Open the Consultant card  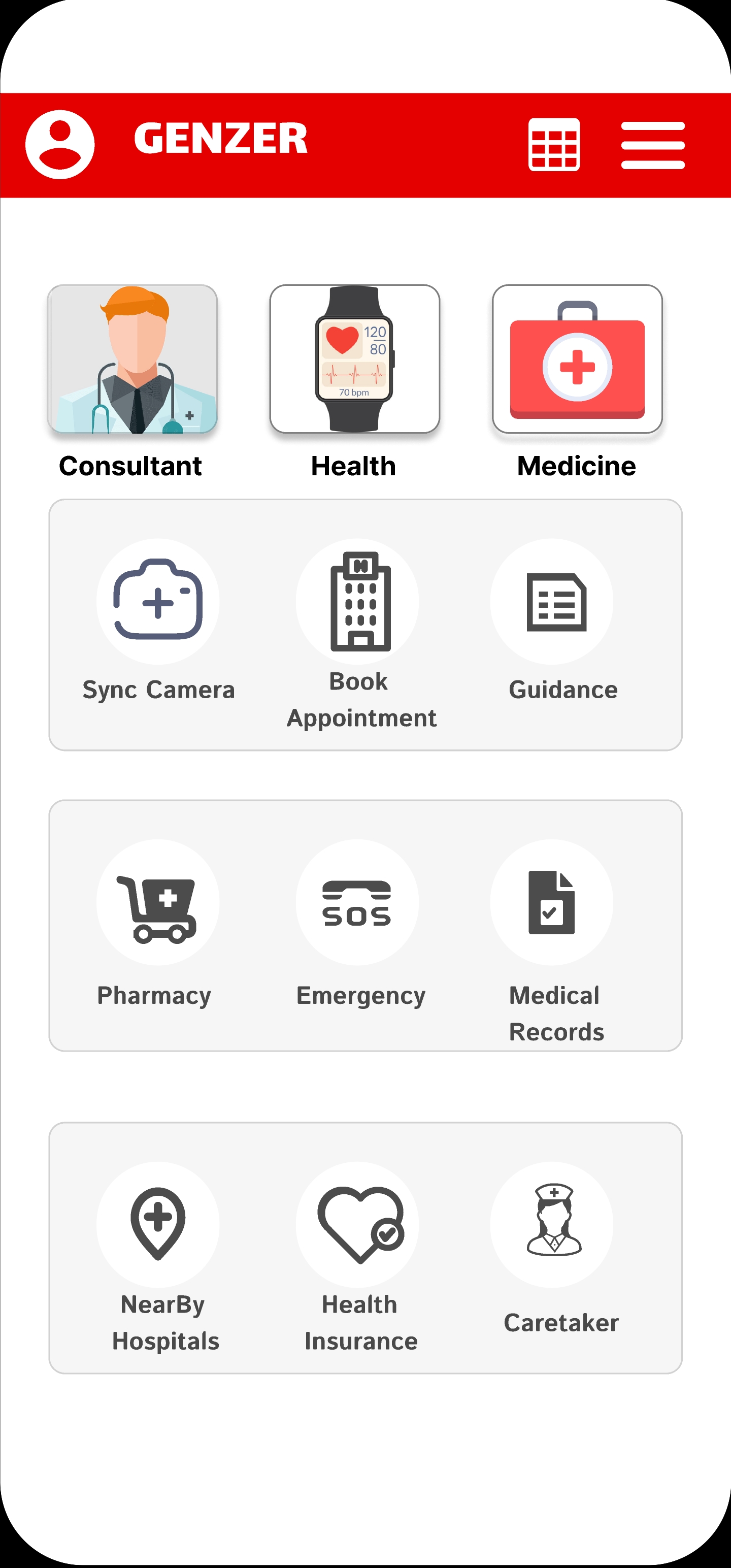click(132, 359)
